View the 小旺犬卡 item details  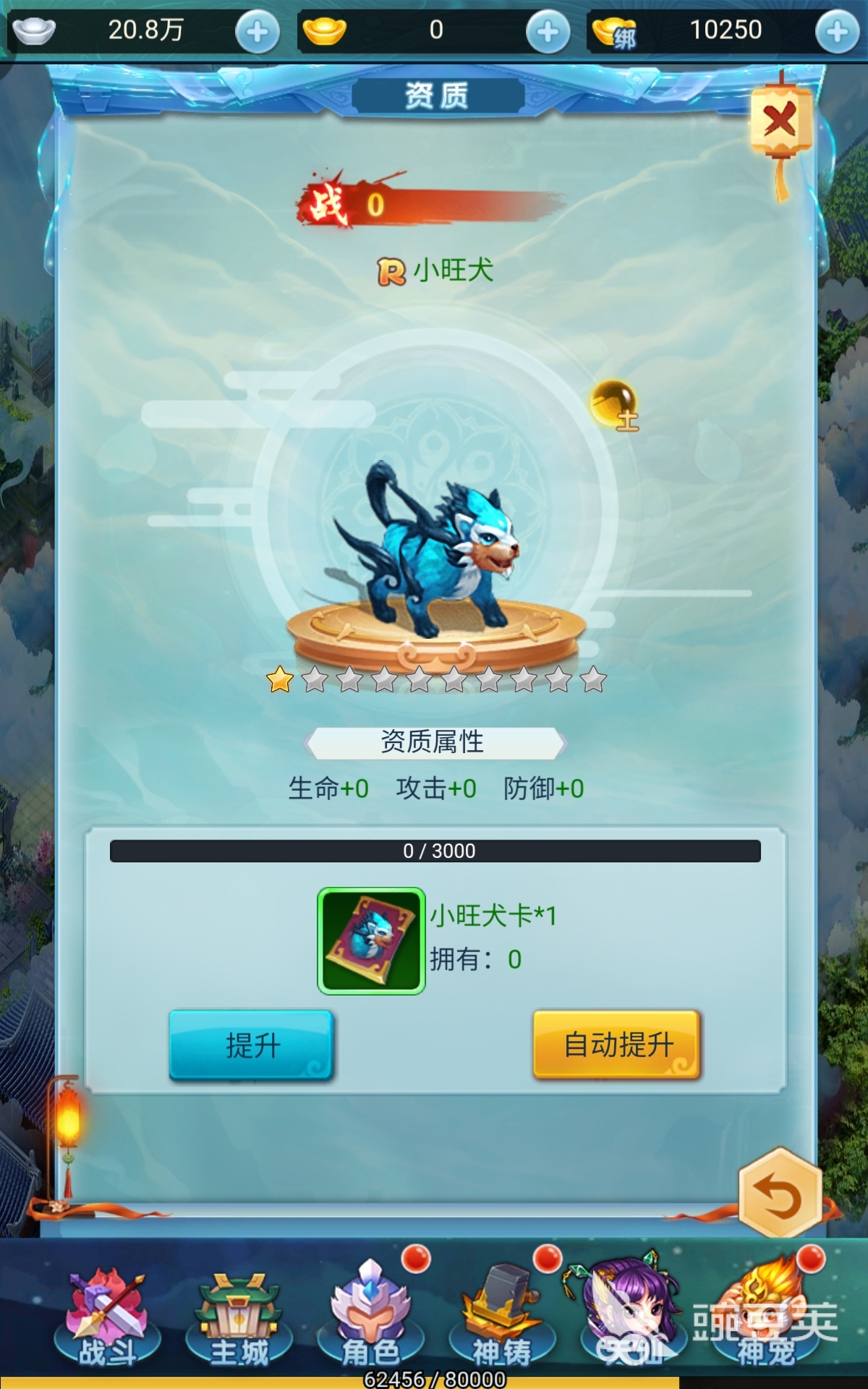371,940
